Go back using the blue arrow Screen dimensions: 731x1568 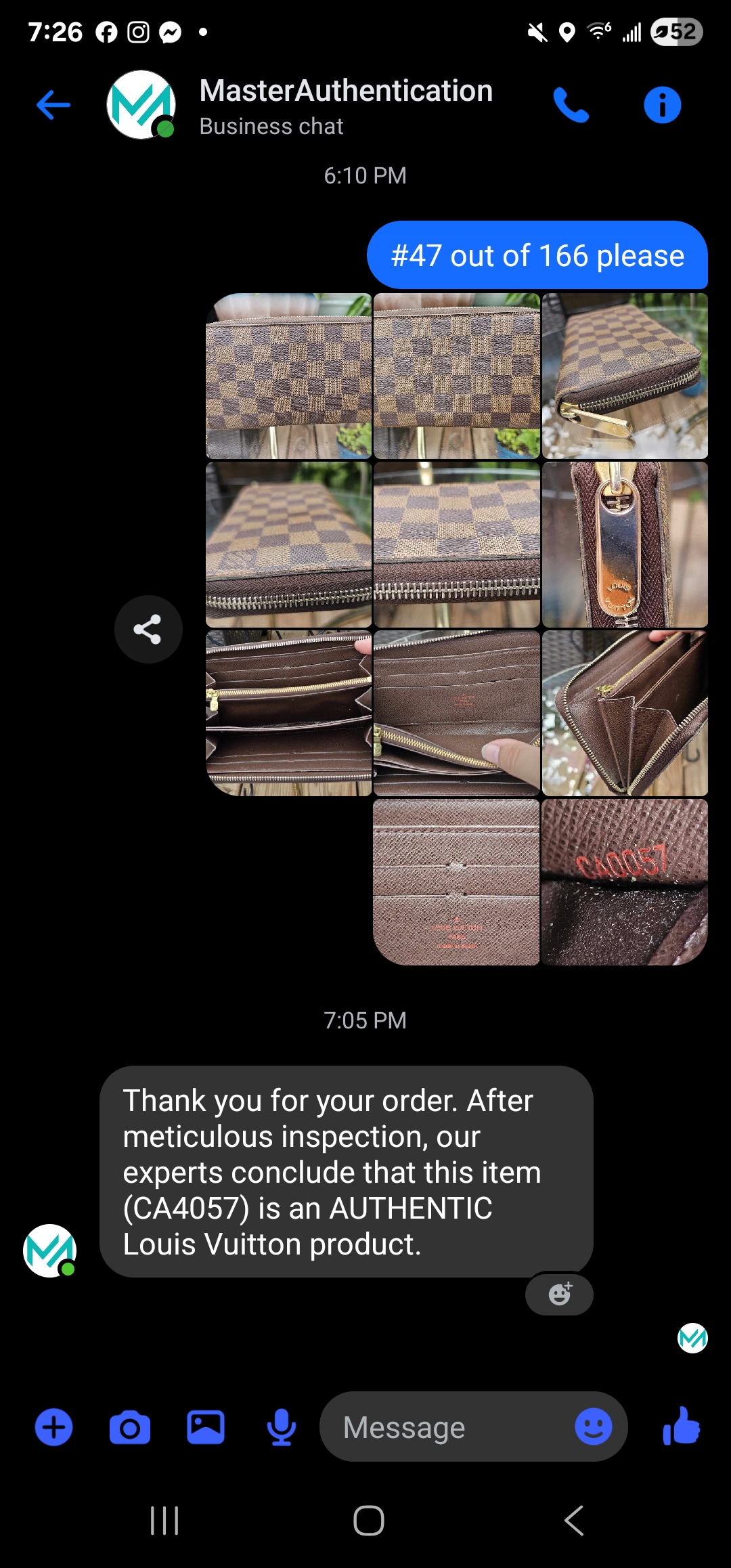53,105
